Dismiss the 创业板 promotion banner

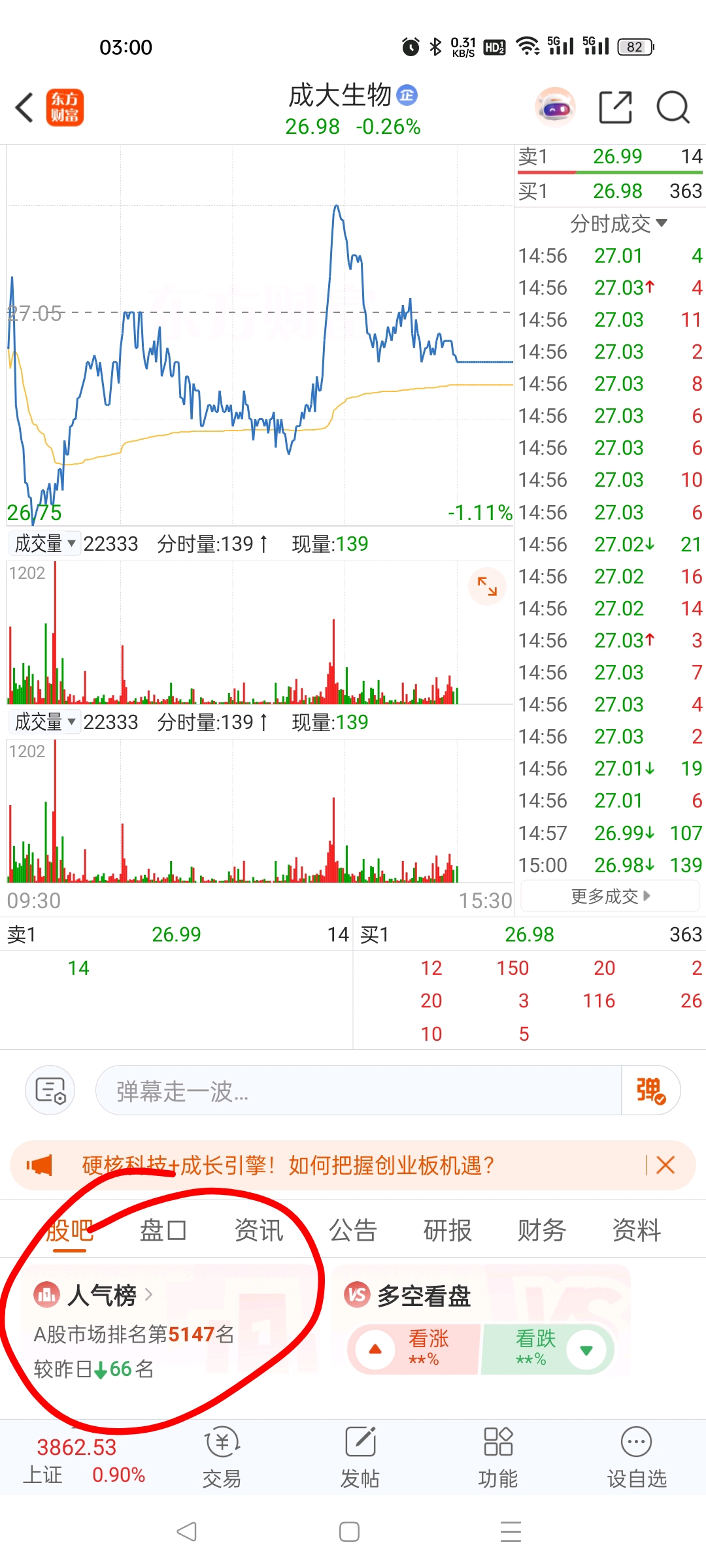[665, 1165]
